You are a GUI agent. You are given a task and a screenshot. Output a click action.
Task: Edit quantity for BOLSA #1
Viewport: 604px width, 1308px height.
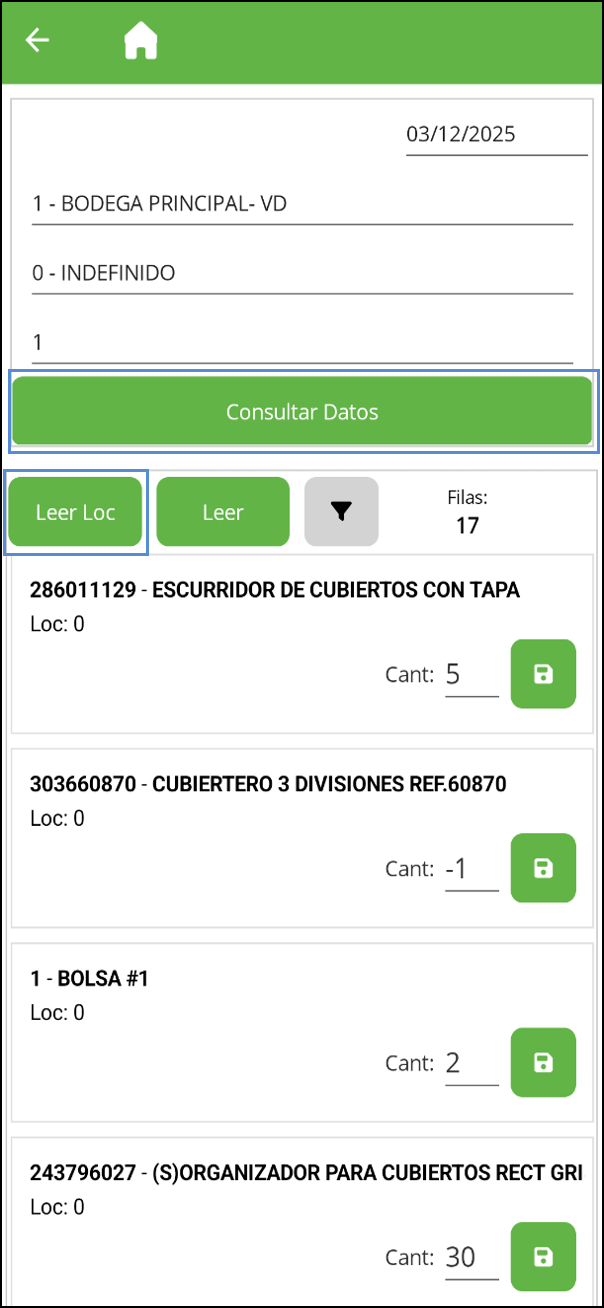pos(471,1063)
